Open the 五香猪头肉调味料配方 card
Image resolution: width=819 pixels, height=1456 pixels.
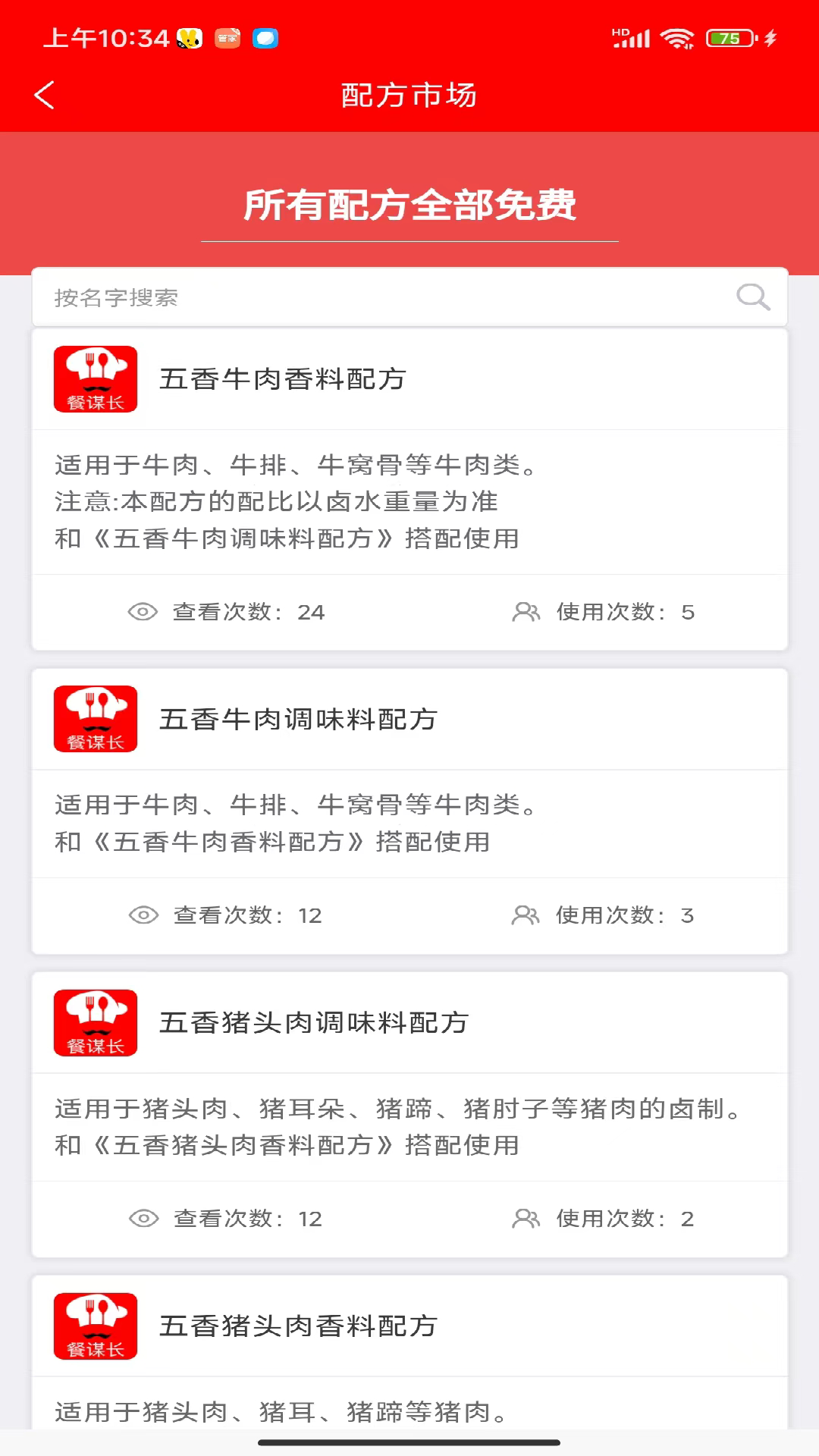[409, 1115]
